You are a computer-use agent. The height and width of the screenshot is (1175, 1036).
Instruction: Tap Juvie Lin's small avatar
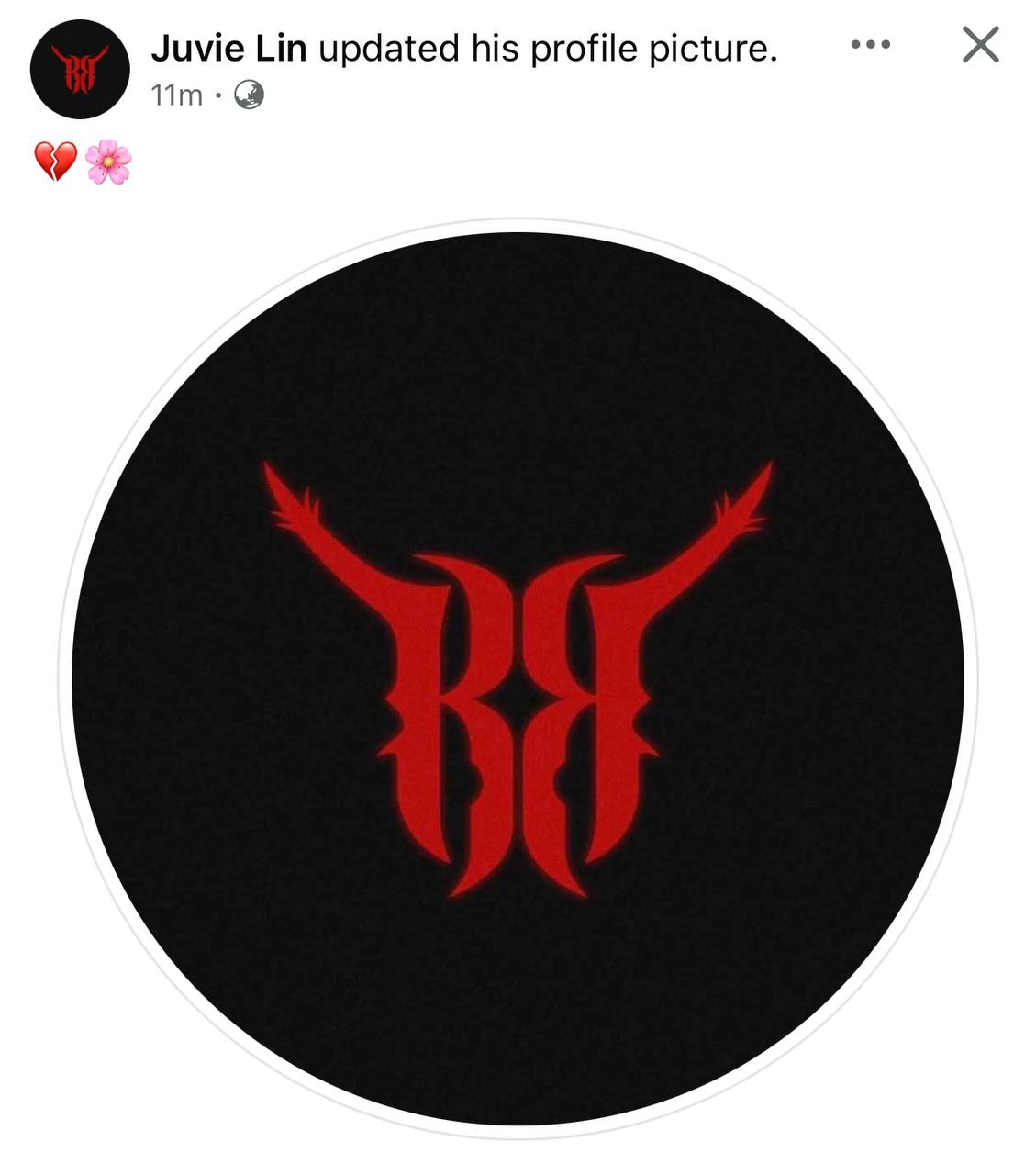pyautogui.click(x=80, y=69)
